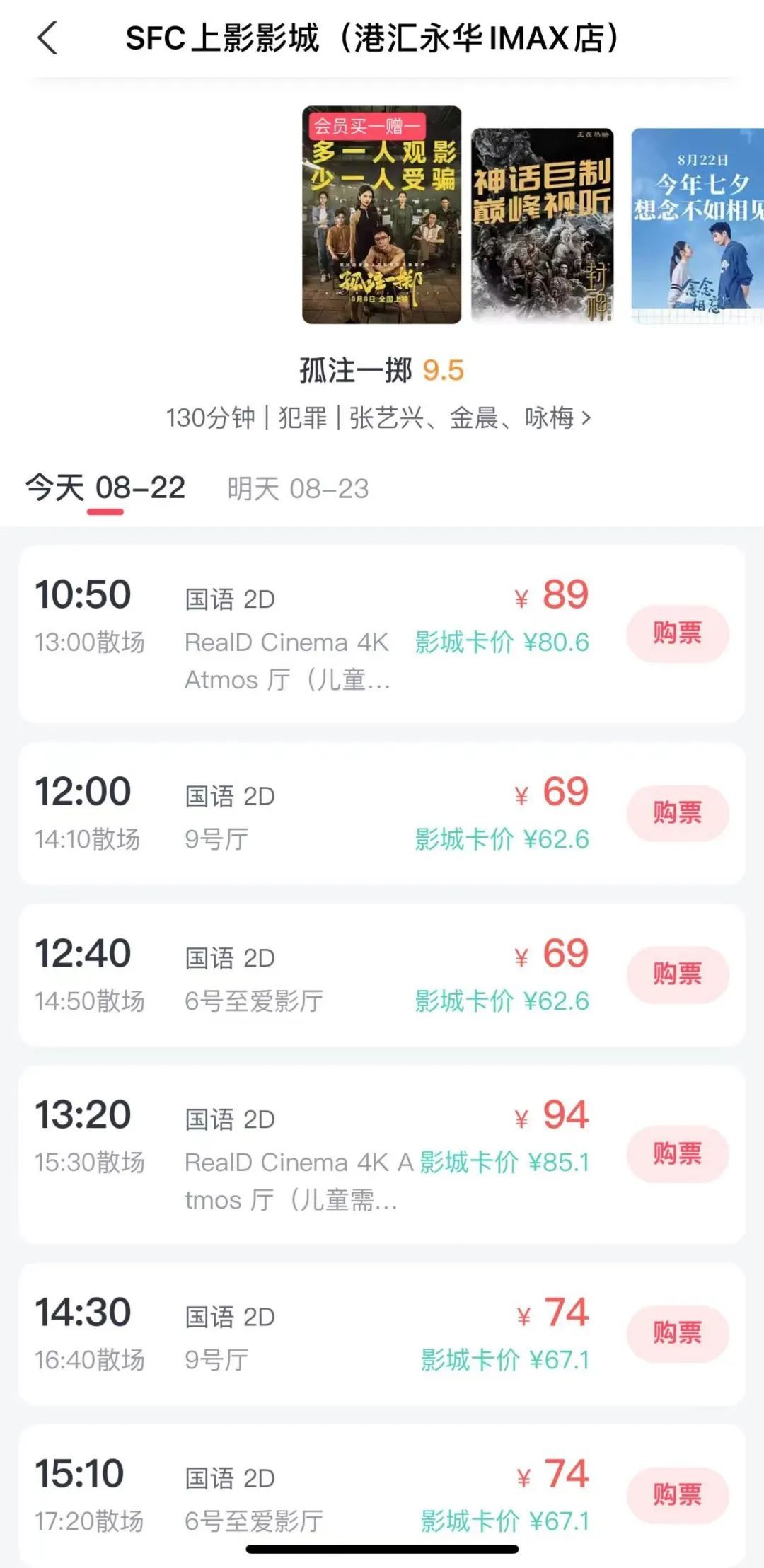The image size is (764, 1568).
Task: Buy a ticket for the 10:50 showing
Action: [677, 633]
